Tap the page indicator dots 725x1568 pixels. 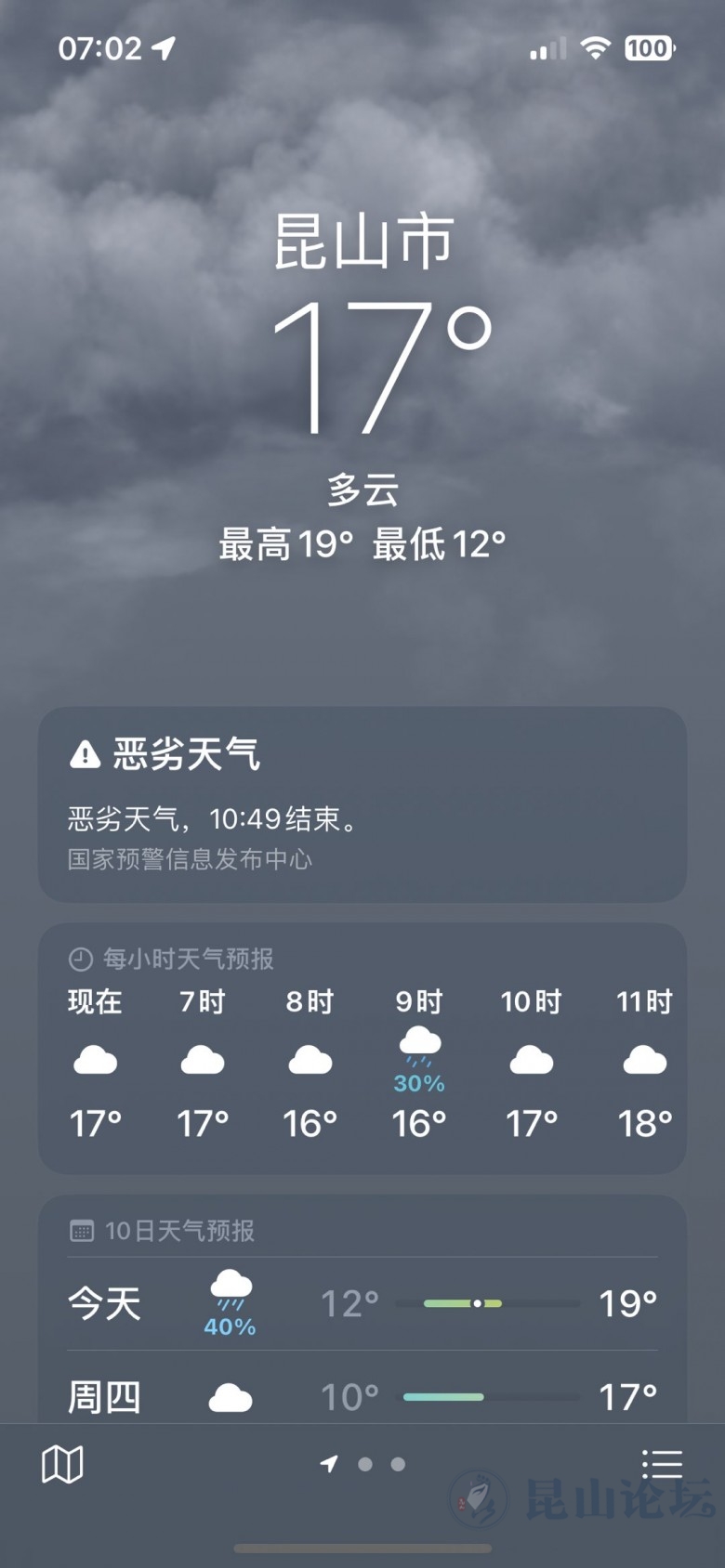coord(364,1465)
